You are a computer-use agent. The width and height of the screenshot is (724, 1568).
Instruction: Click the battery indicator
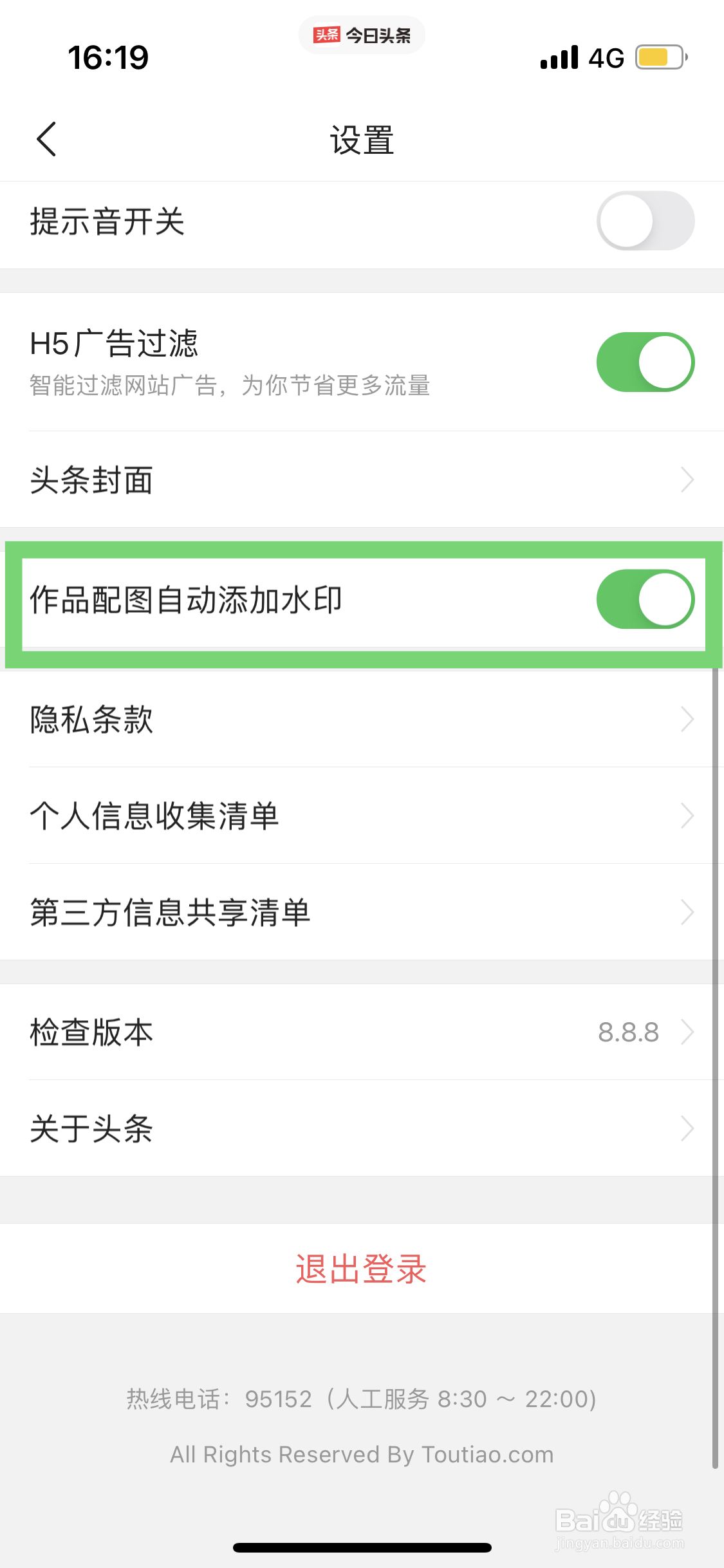658,57
